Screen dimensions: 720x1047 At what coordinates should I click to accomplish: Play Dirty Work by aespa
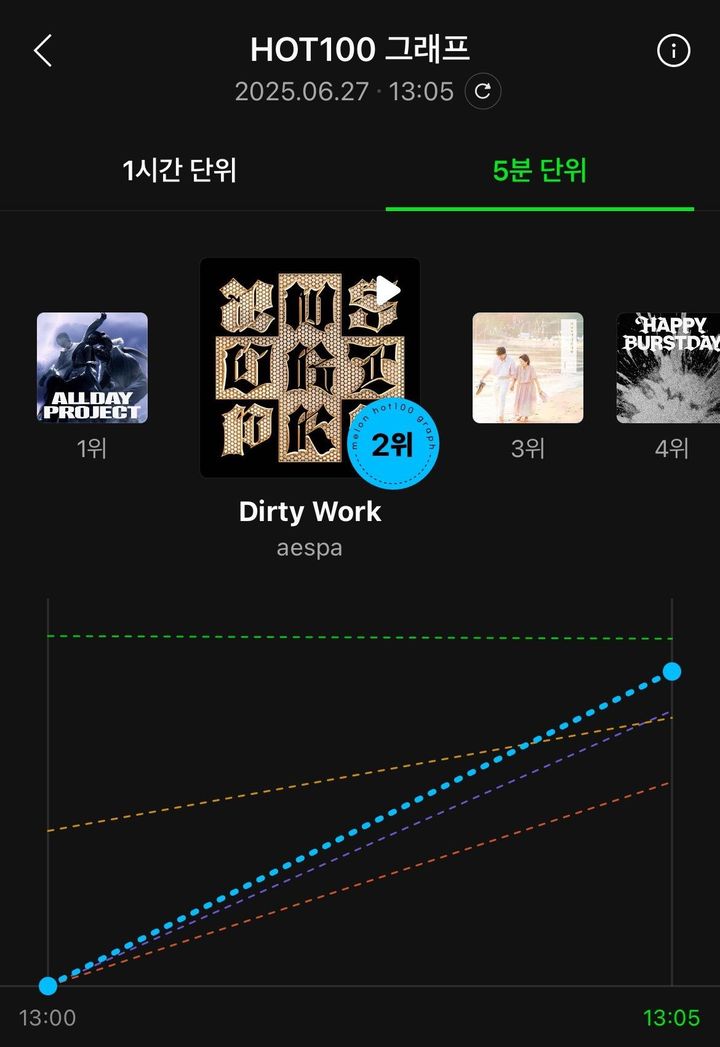click(x=388, y=291)
